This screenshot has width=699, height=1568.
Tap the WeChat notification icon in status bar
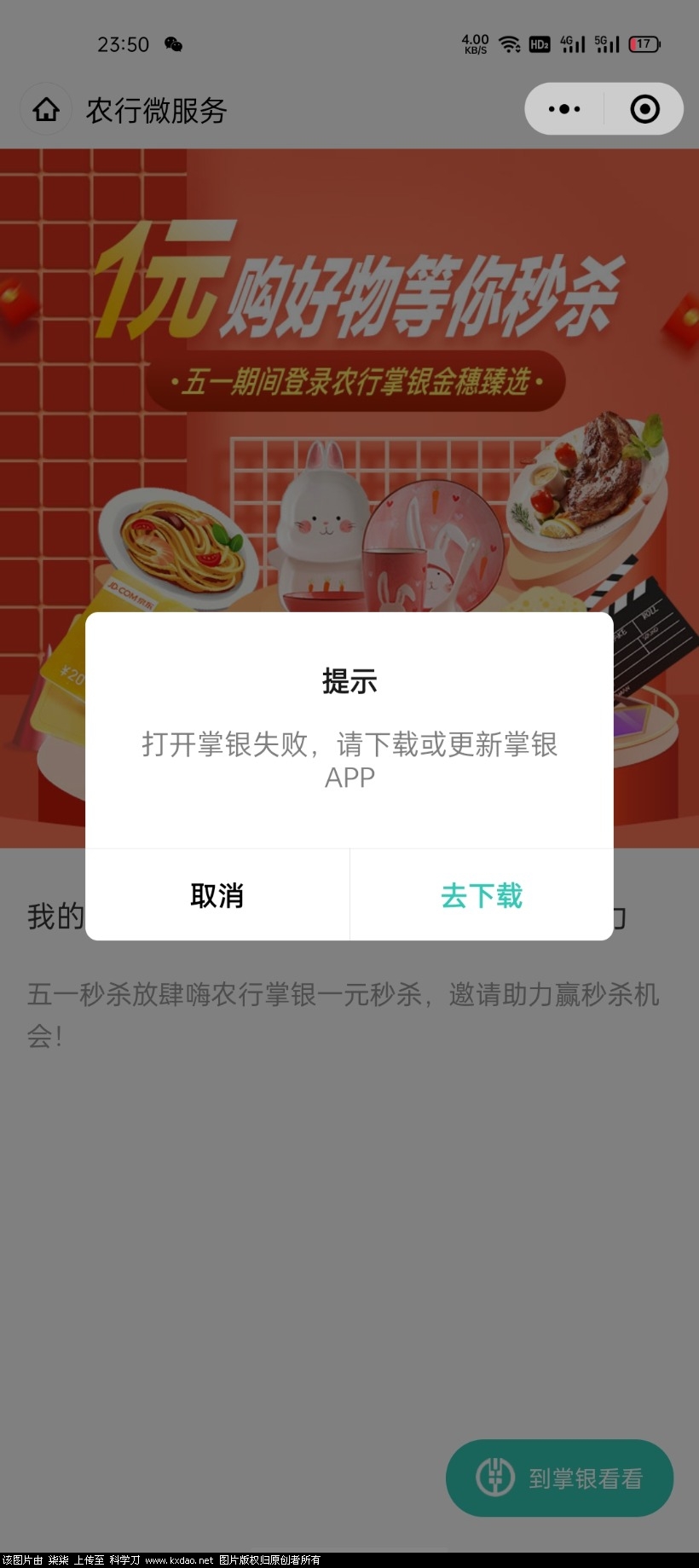[174, 45]
